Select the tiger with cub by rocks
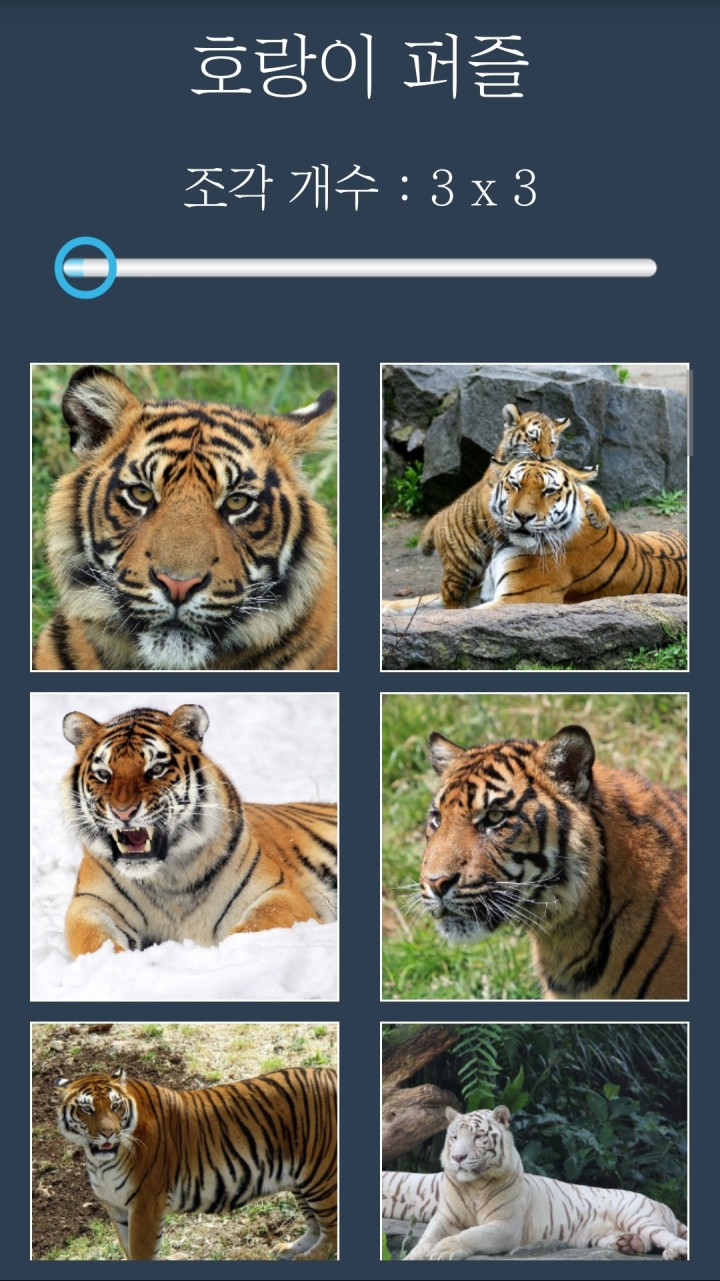 (x=534, y=517)
